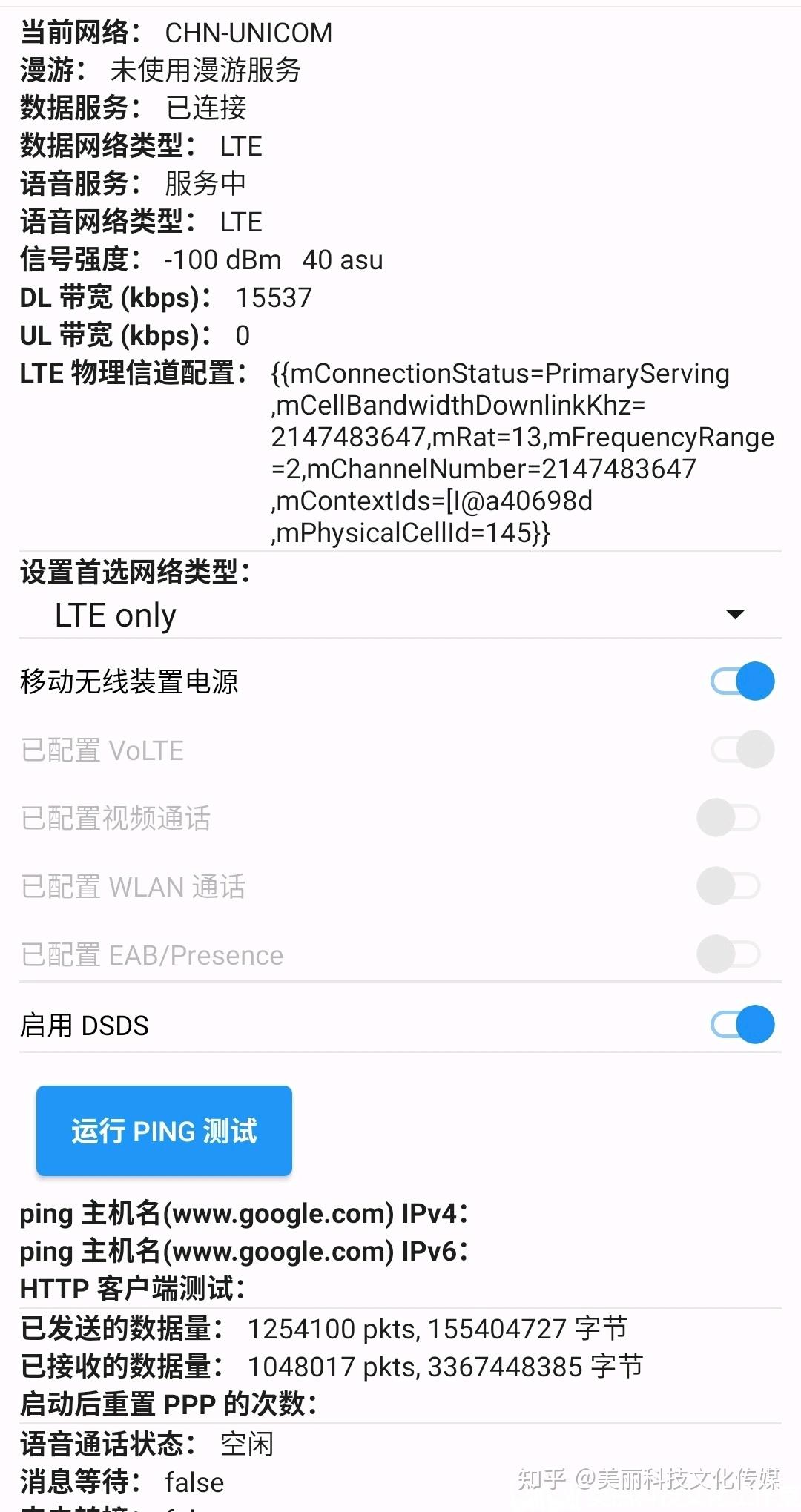Viewport: 801px width, 1512px height.
Task: Turn off the 移动无线装置电源 switch
Action: click(x=742, y=681)
